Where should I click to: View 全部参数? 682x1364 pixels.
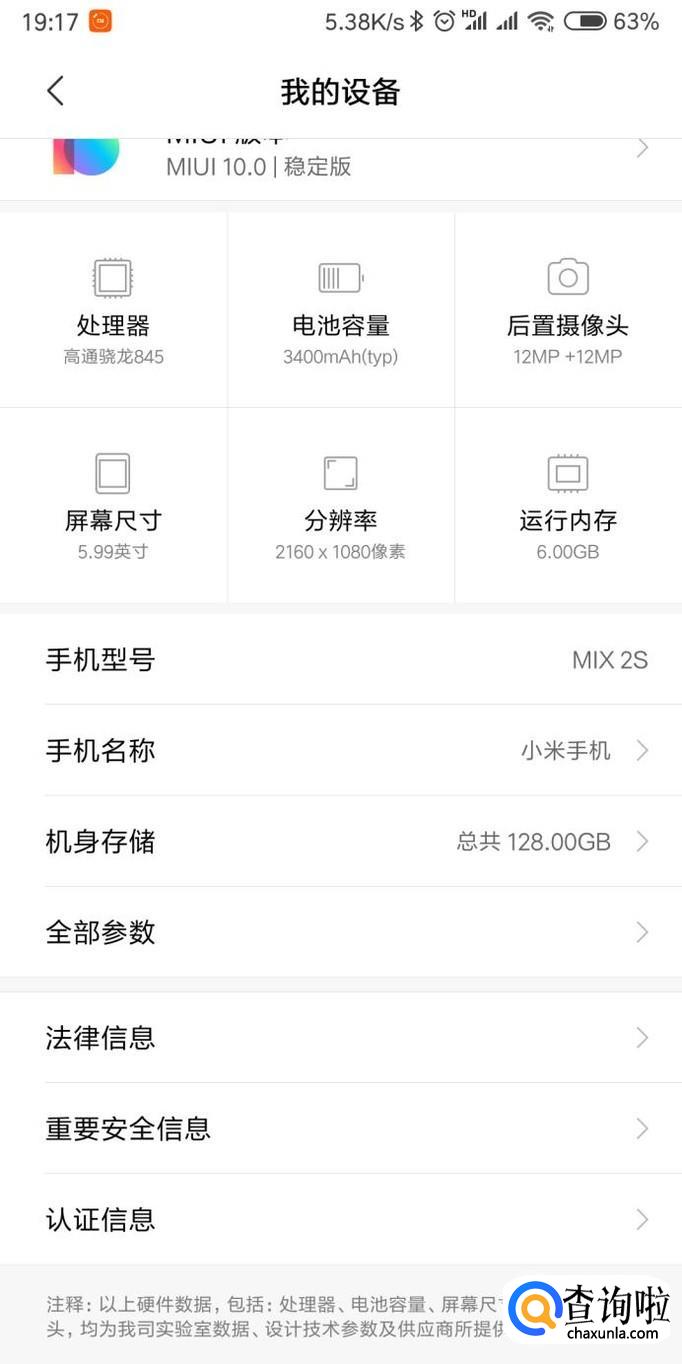click(340, 932)
